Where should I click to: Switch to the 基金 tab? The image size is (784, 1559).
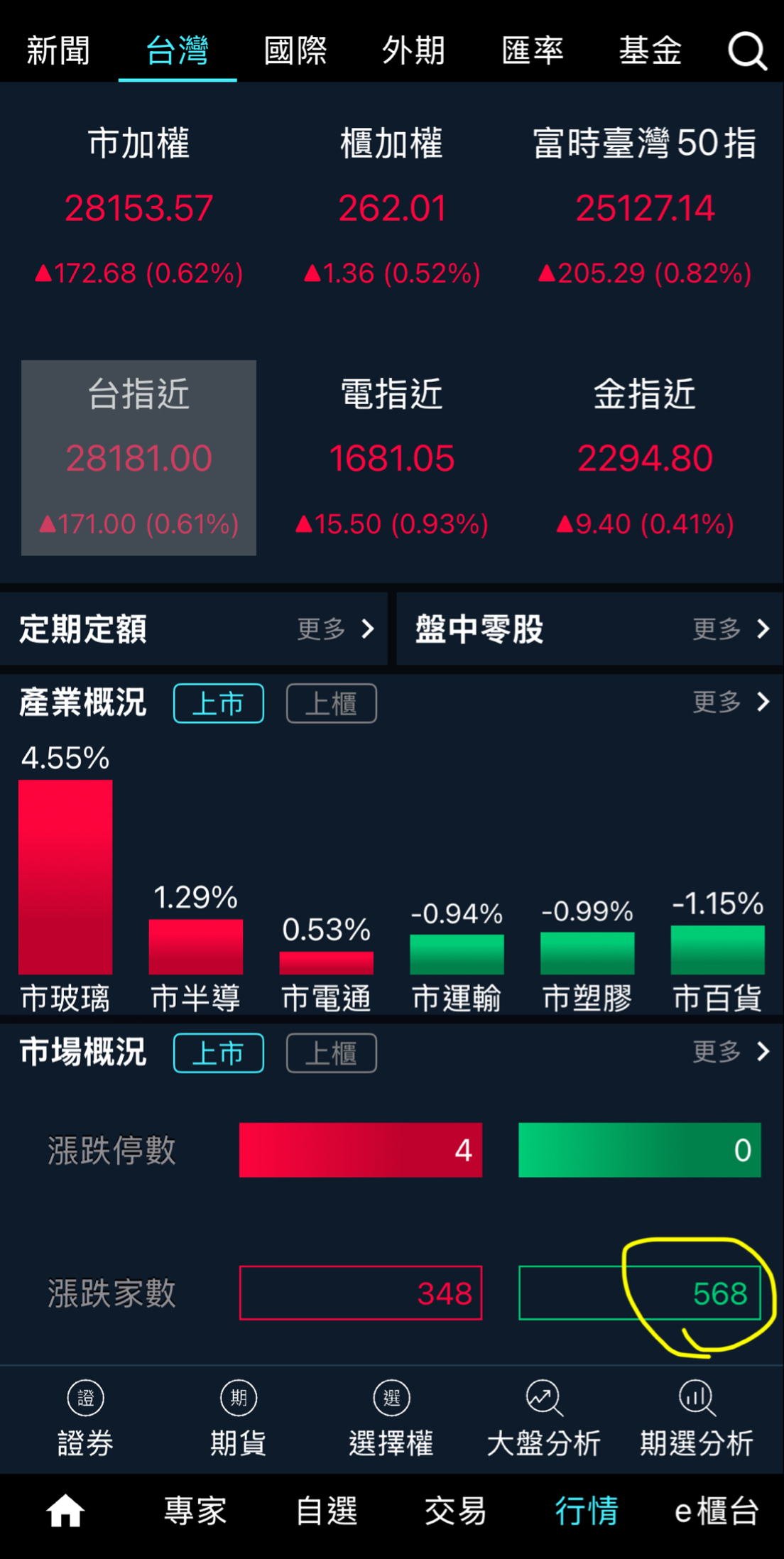click(x=650, y=51)
